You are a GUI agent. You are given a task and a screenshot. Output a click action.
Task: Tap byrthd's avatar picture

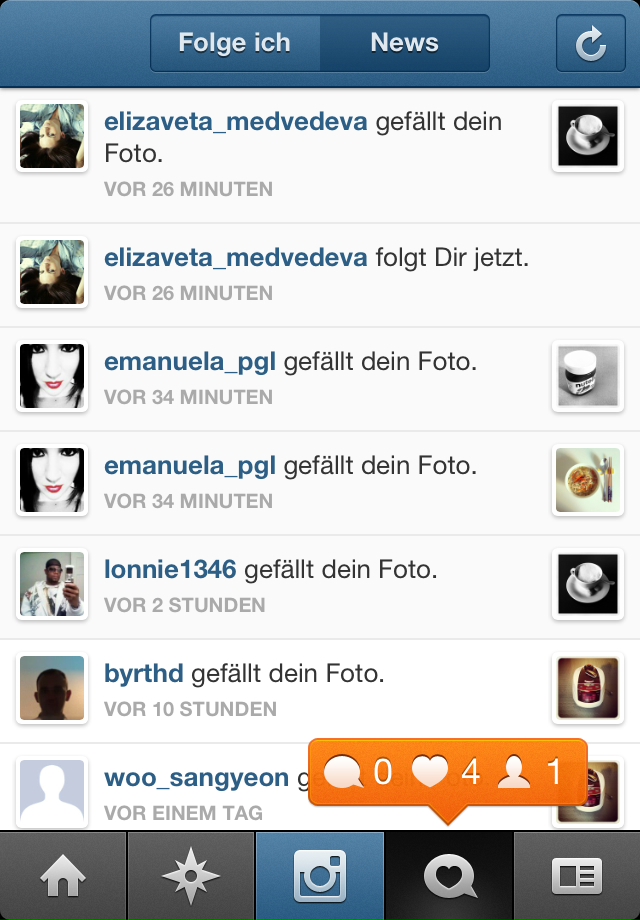click(x=52, y=688)
